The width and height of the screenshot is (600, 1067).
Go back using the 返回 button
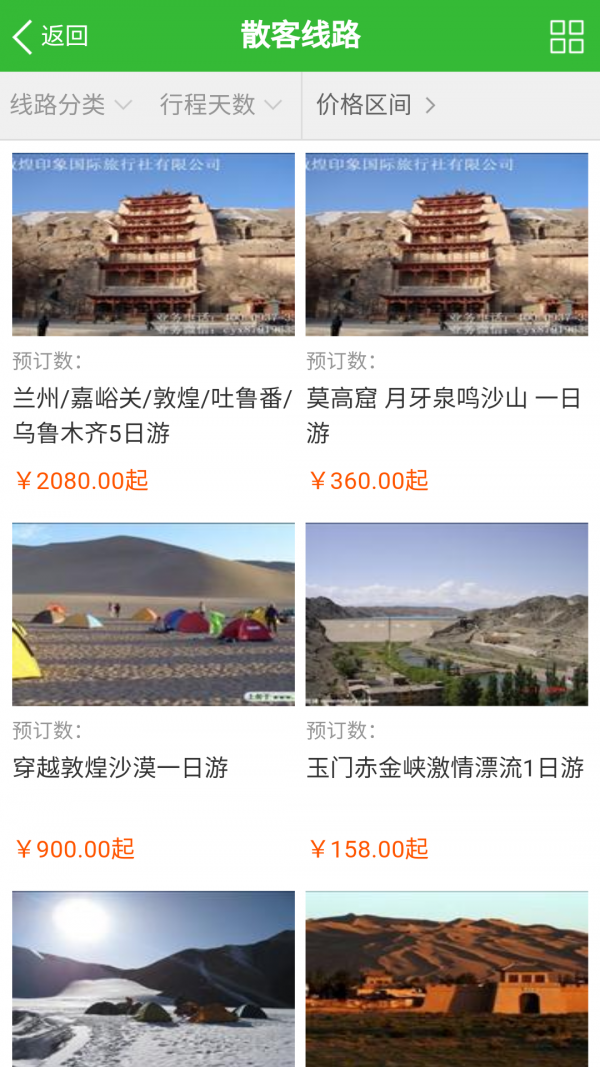50,36
